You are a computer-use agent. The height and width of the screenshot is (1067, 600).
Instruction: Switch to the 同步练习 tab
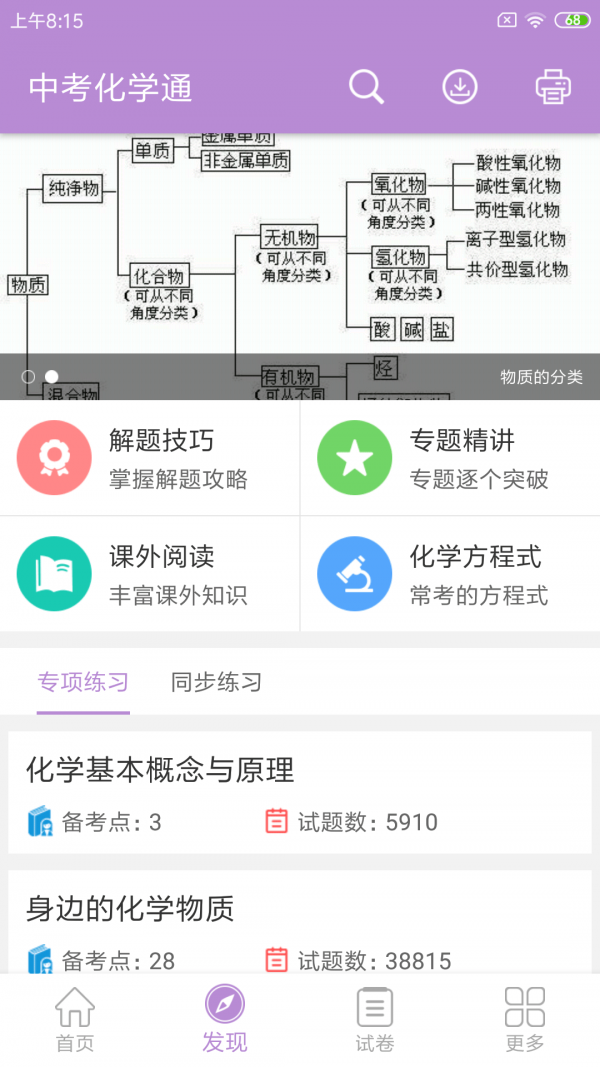(216, 683)
